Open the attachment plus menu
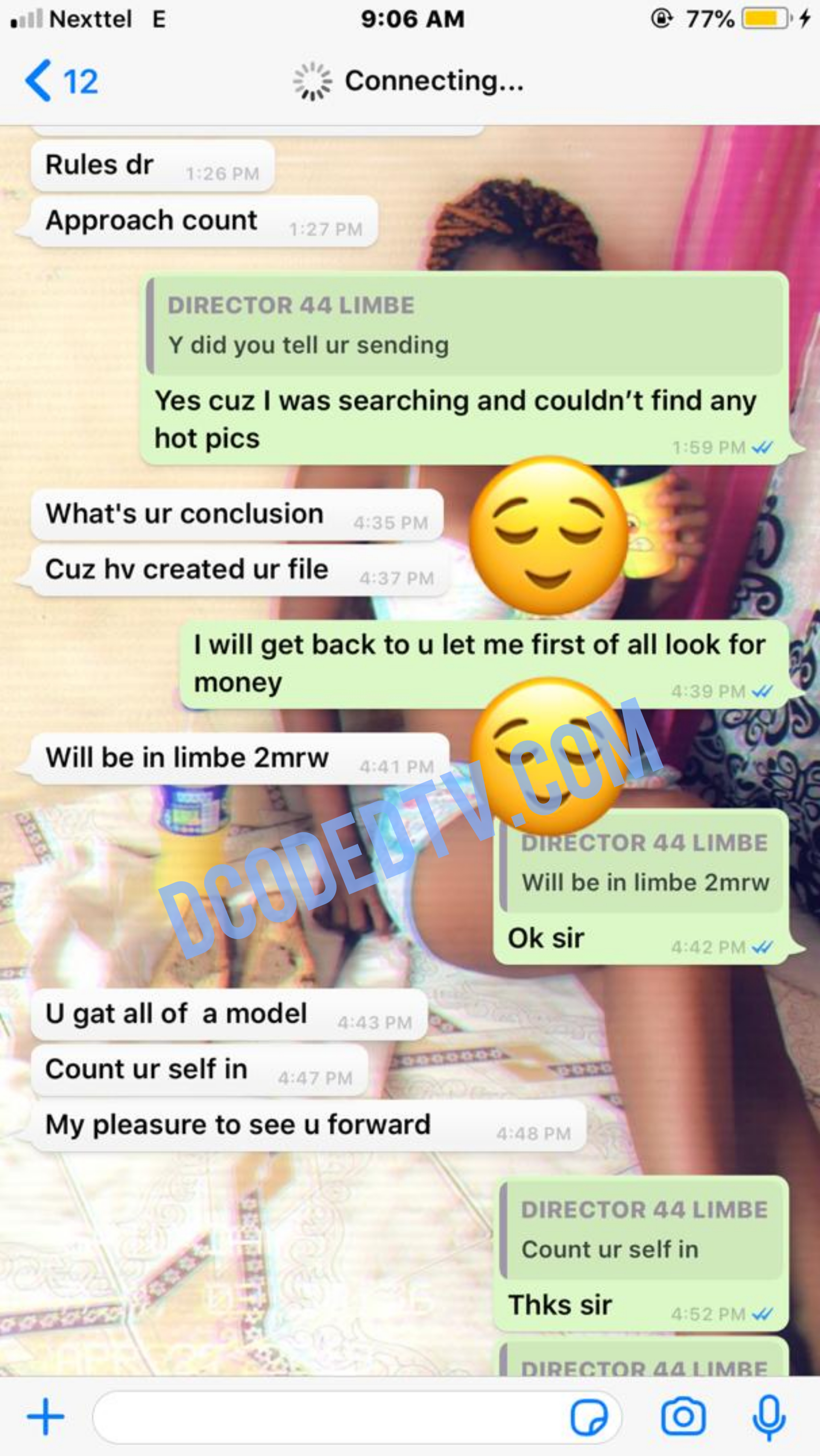 [45, 1417]
